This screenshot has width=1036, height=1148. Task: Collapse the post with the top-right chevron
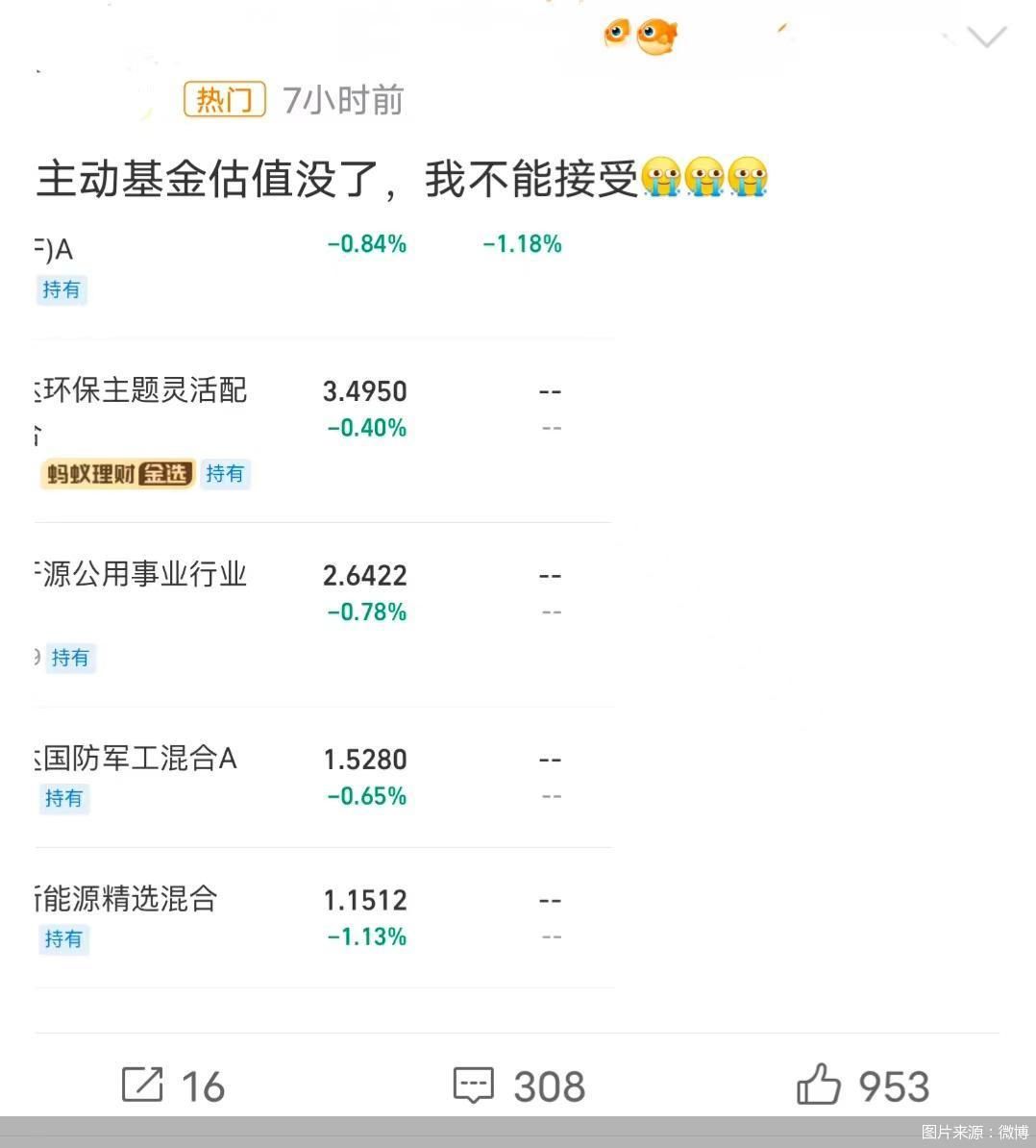[986, 37]
